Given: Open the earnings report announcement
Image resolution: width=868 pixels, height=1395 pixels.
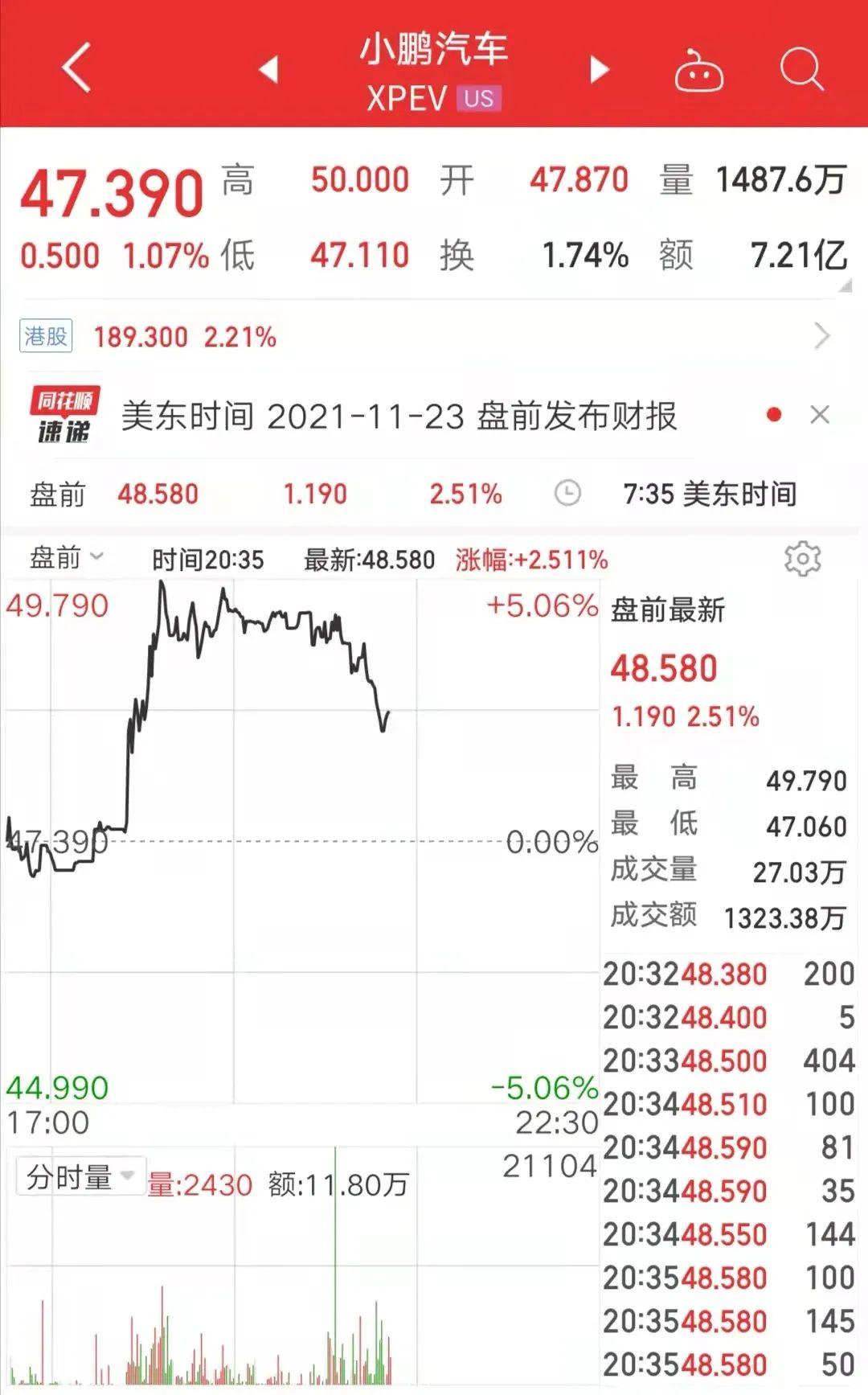Looking at the screenshot, I should click(x=399, y=416).
